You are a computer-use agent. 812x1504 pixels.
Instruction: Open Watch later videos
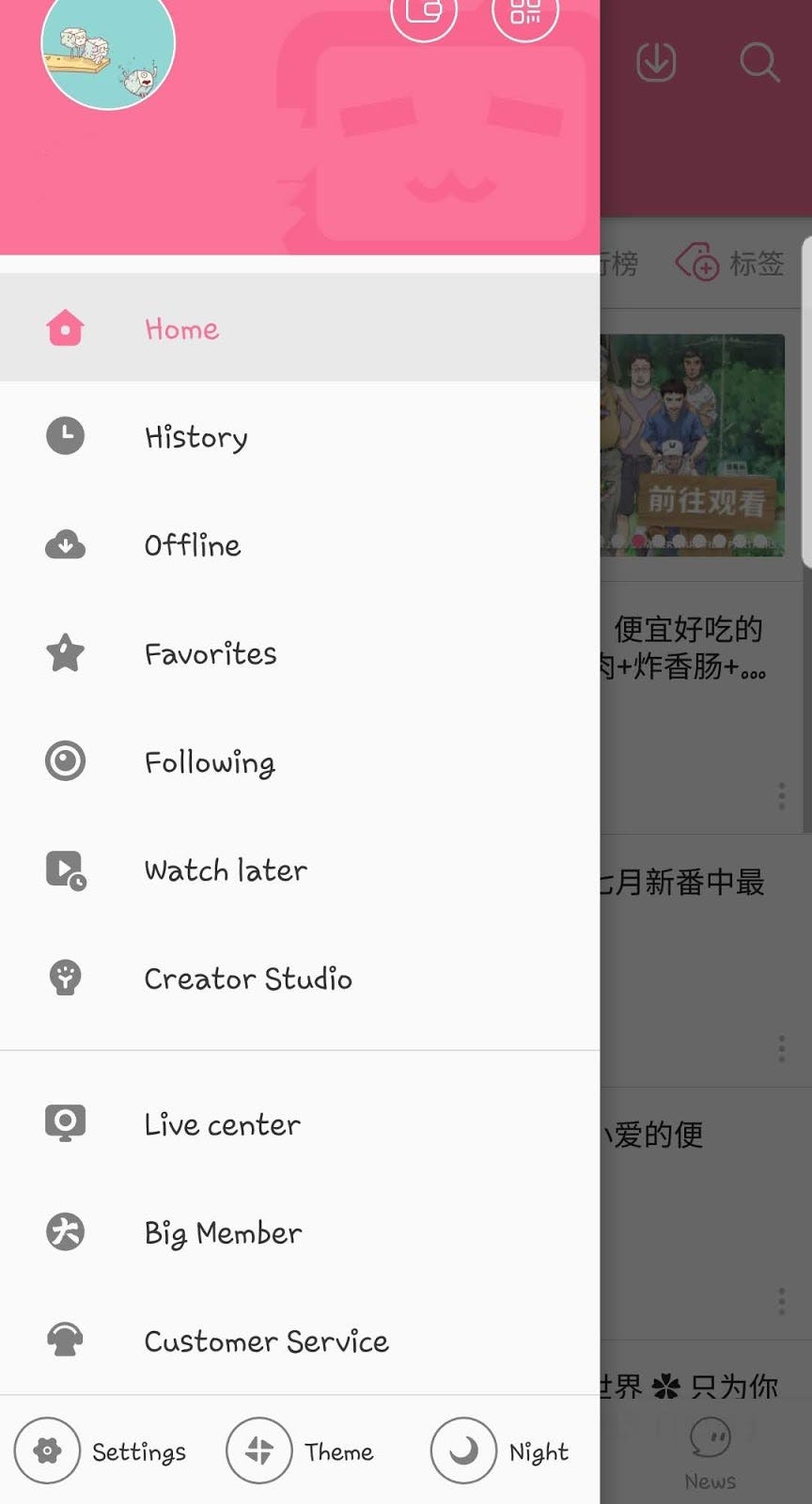[225, 869]
